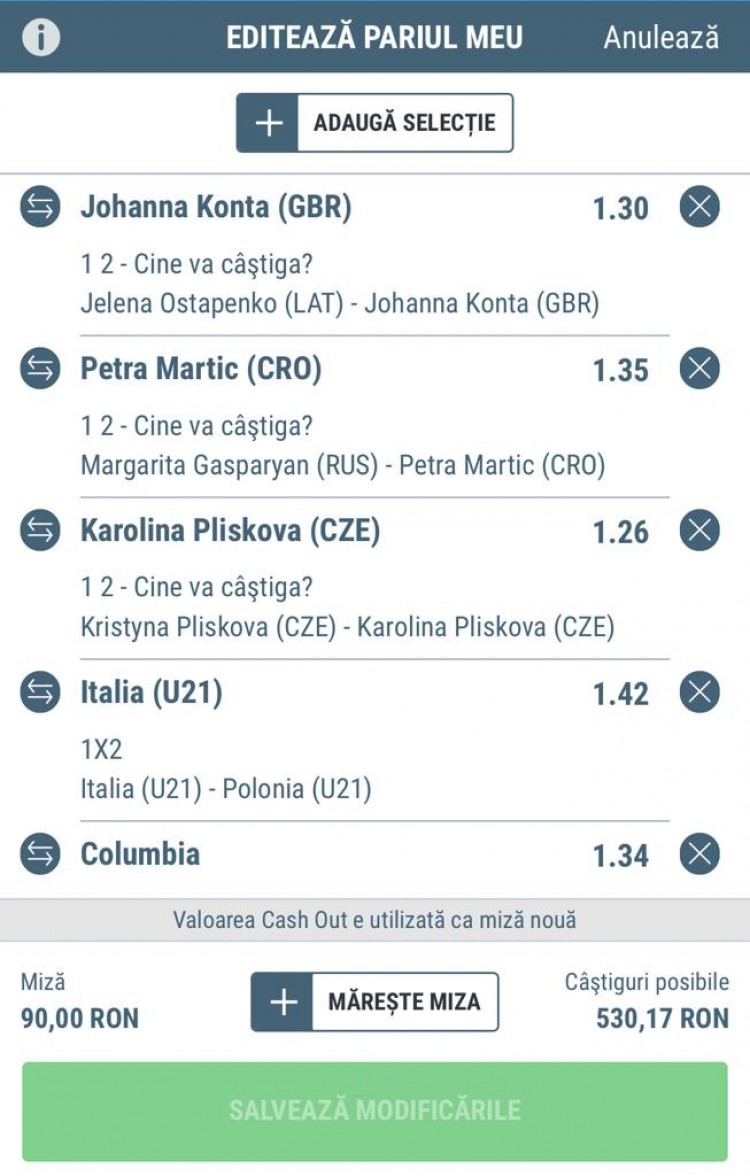Swap the Karolina Pliskova selection
Screen dimensions: 750x1176
pyautogui.click(x=41, y=531)
